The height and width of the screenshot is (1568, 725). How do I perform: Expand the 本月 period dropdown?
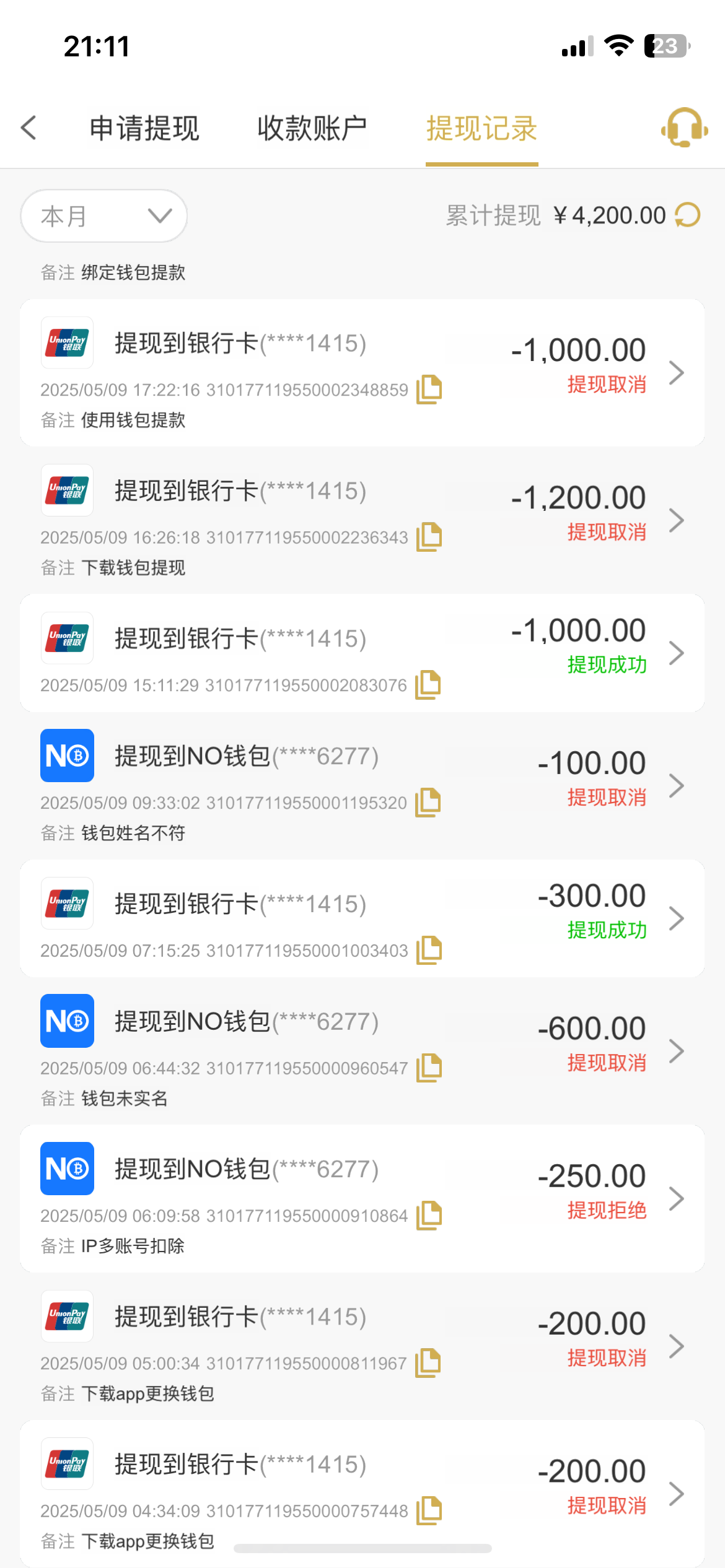[104, 216]
